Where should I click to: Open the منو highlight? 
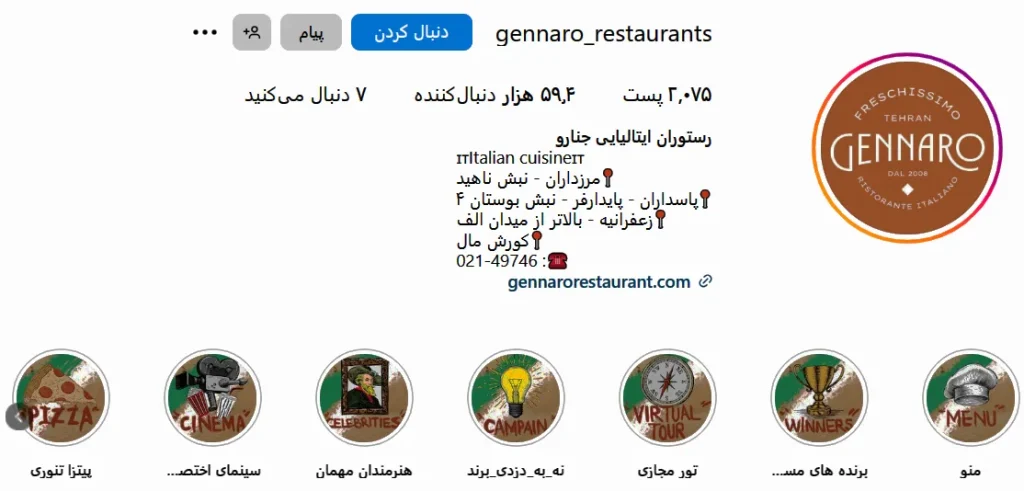point(970,397)
